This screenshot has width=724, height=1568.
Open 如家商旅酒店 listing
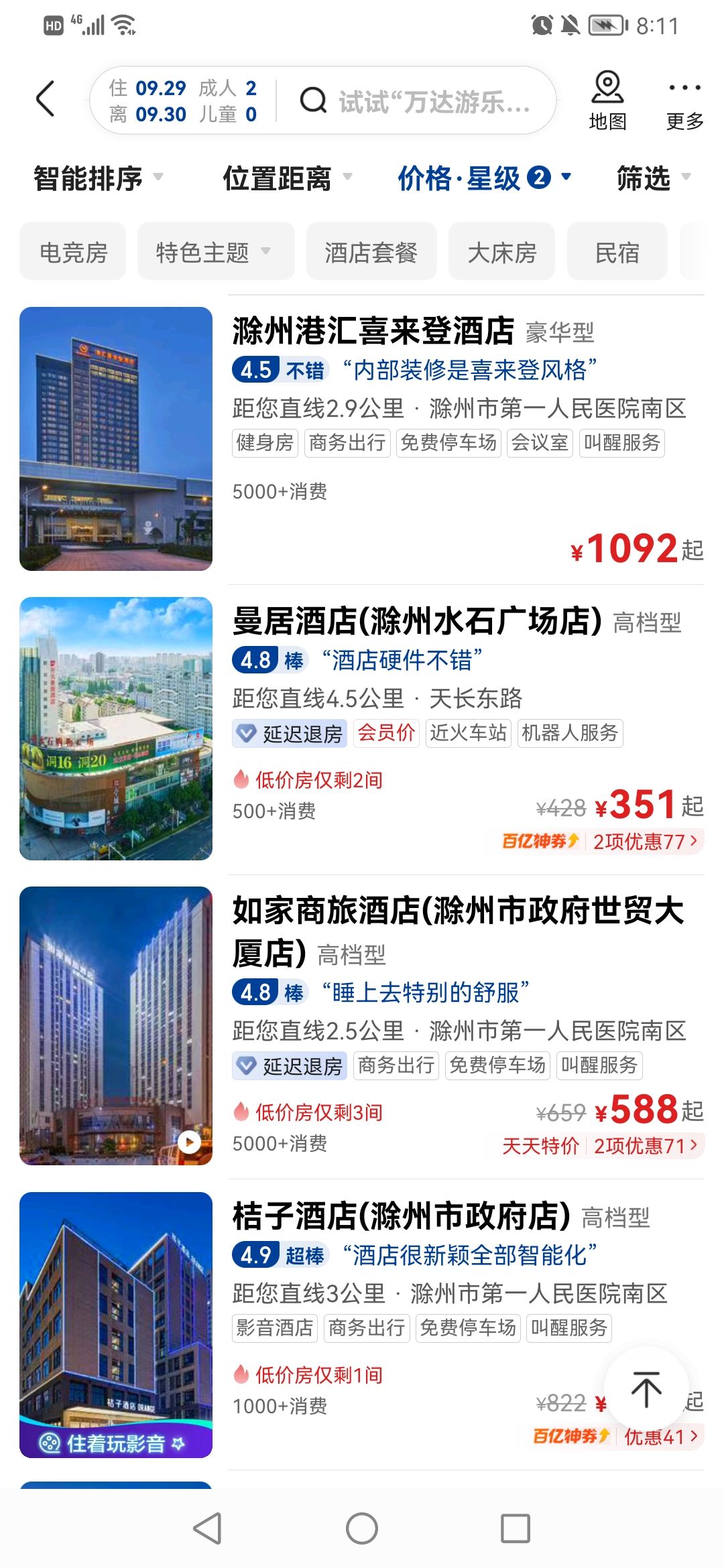click(x=362, y=1027)
